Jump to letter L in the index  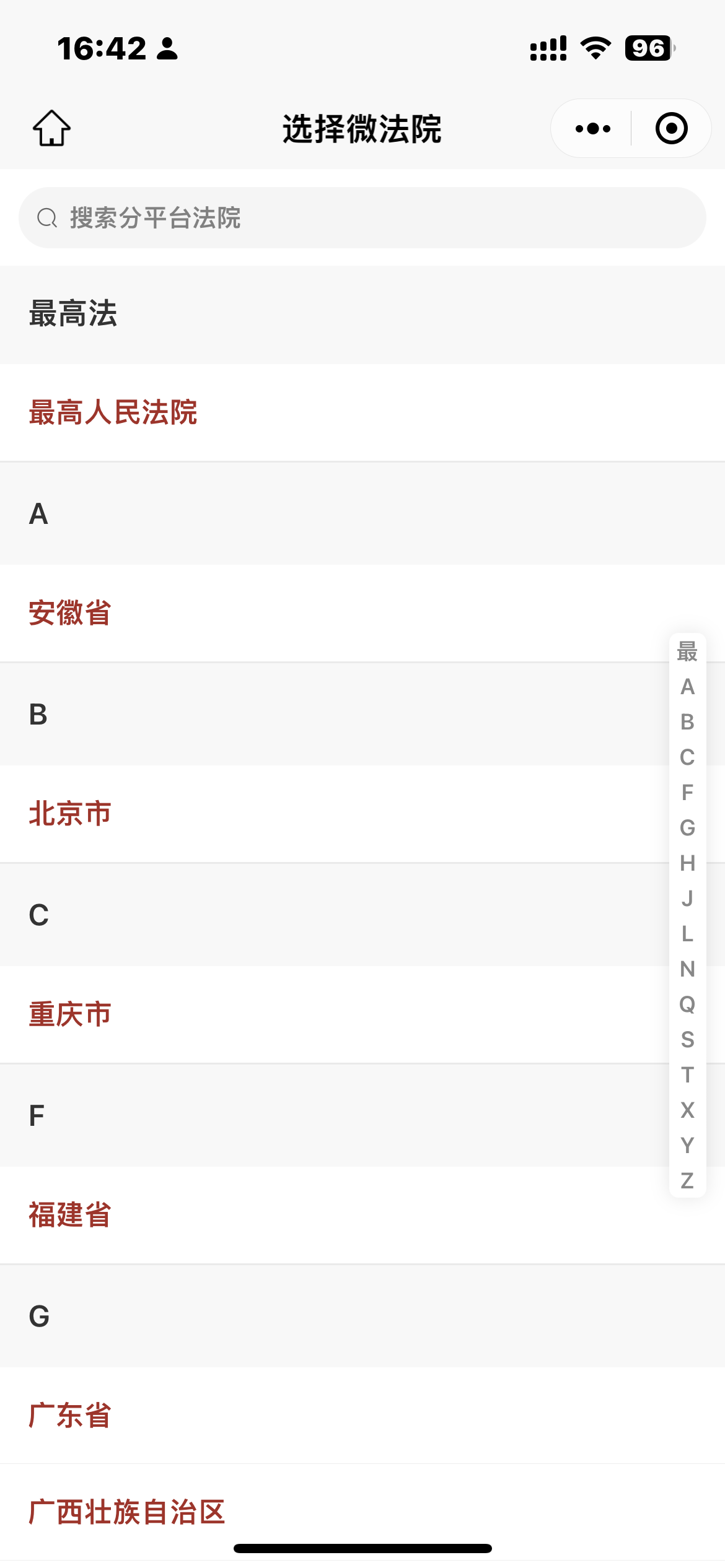tap(687, 933)
